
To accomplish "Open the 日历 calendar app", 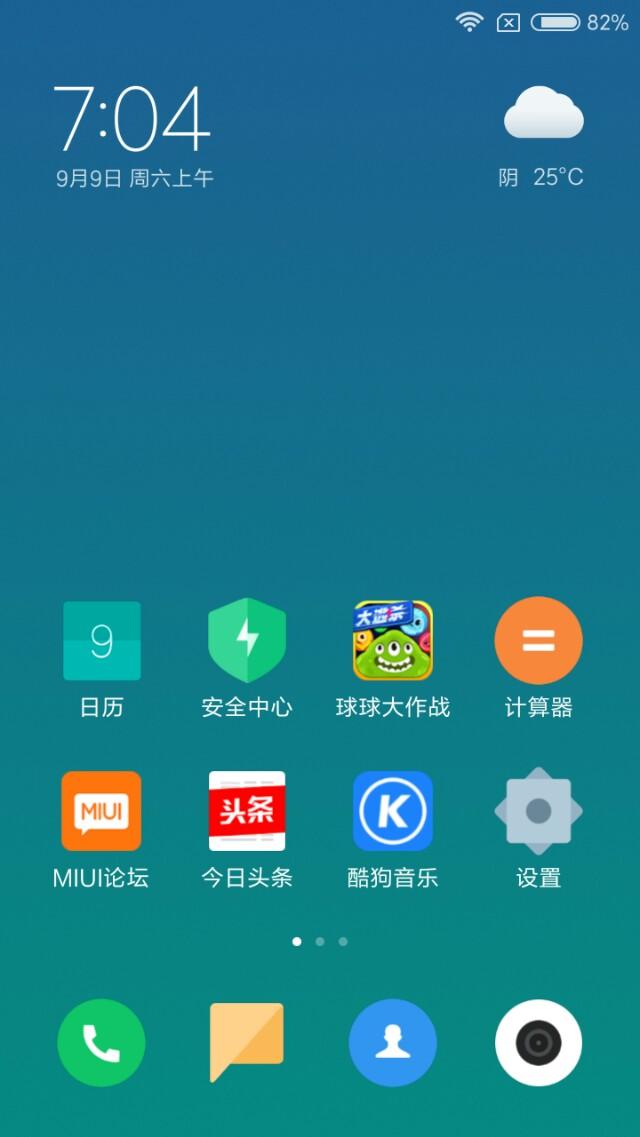I will [101, 641].
